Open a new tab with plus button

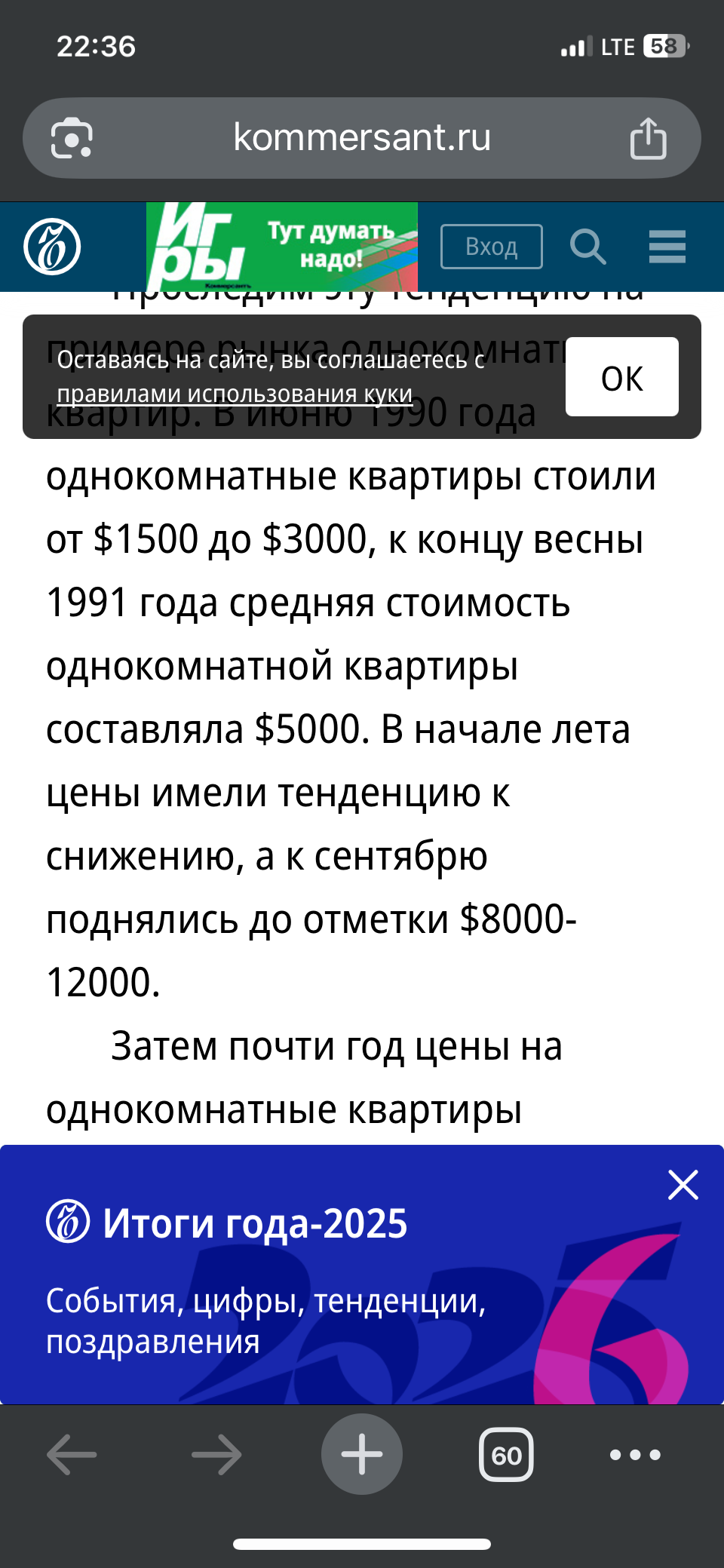[x=362, y=1454]
